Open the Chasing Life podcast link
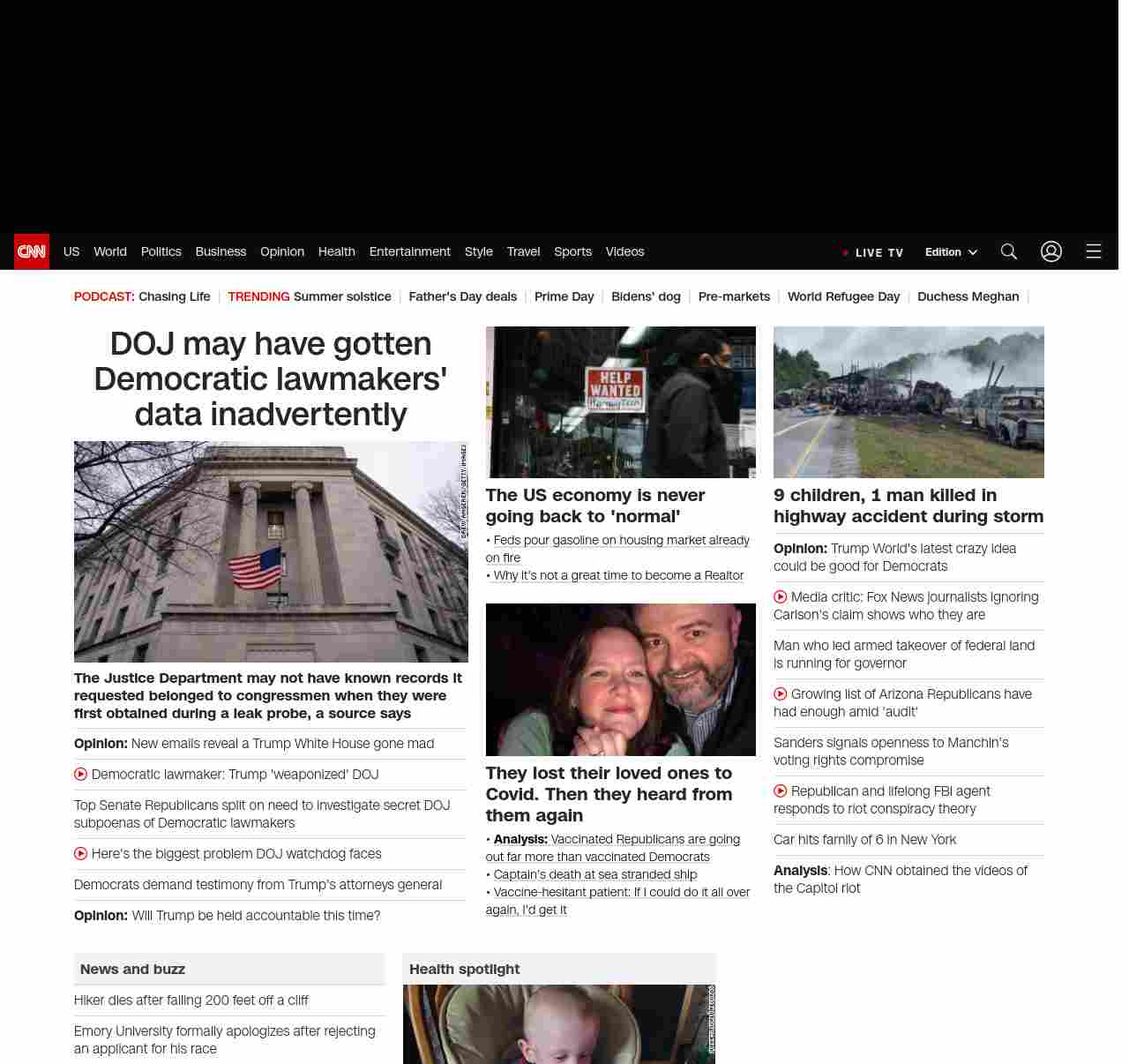This screenshot has height=1064, width=1129. click(x=174, y=296)
